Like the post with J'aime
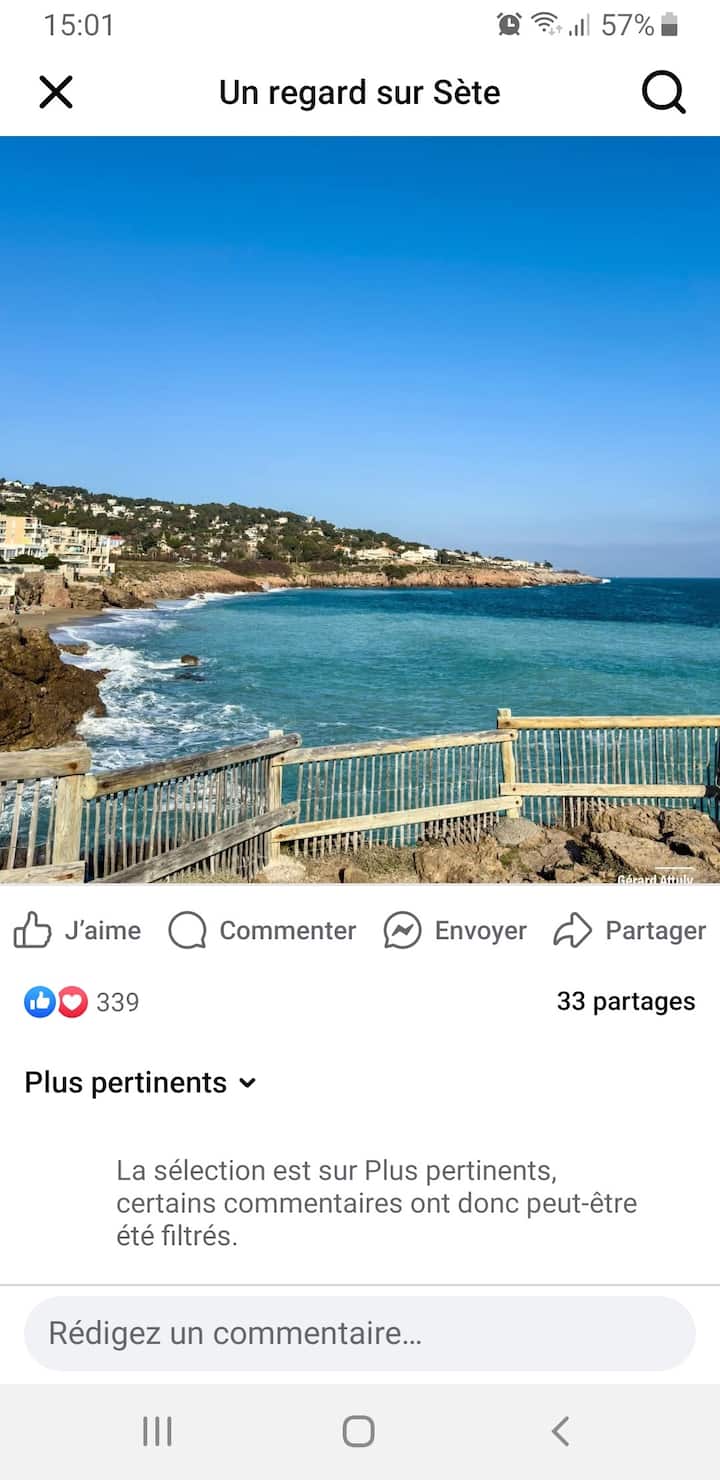The height and width of the screenshot is (1480, 720). pos(78,931)
